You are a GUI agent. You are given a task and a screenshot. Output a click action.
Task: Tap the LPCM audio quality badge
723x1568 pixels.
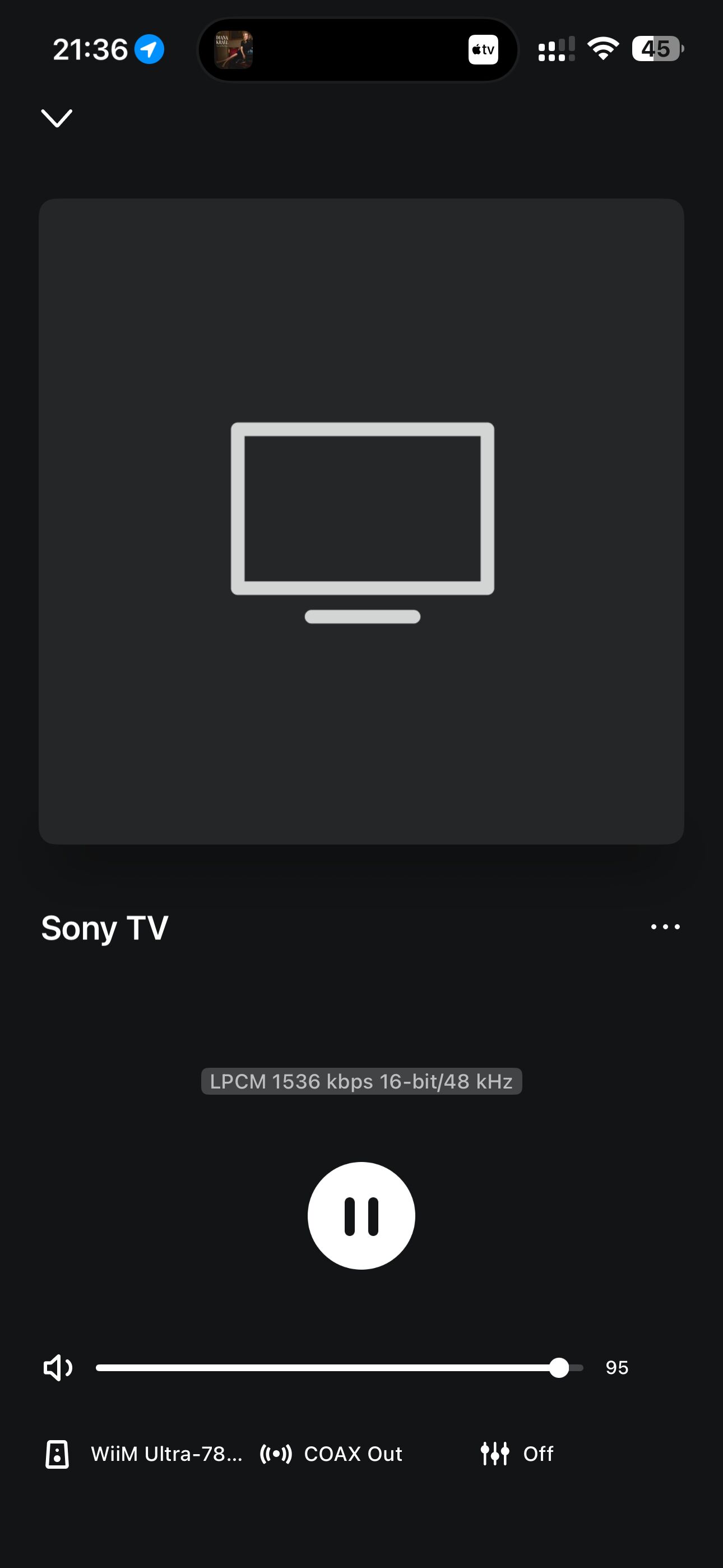pyautogui.click(x=361, y=1081)
